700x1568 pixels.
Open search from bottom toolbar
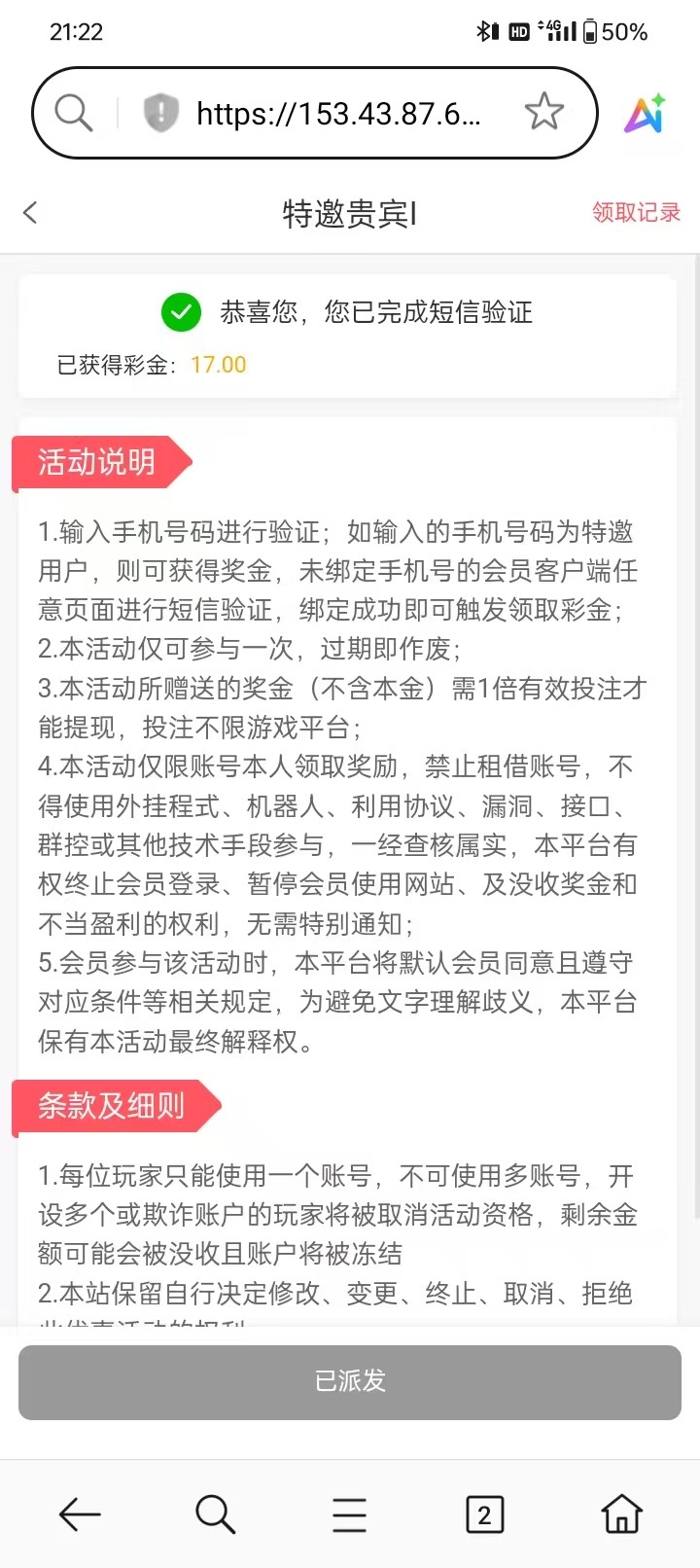[x=215, y=1515]
